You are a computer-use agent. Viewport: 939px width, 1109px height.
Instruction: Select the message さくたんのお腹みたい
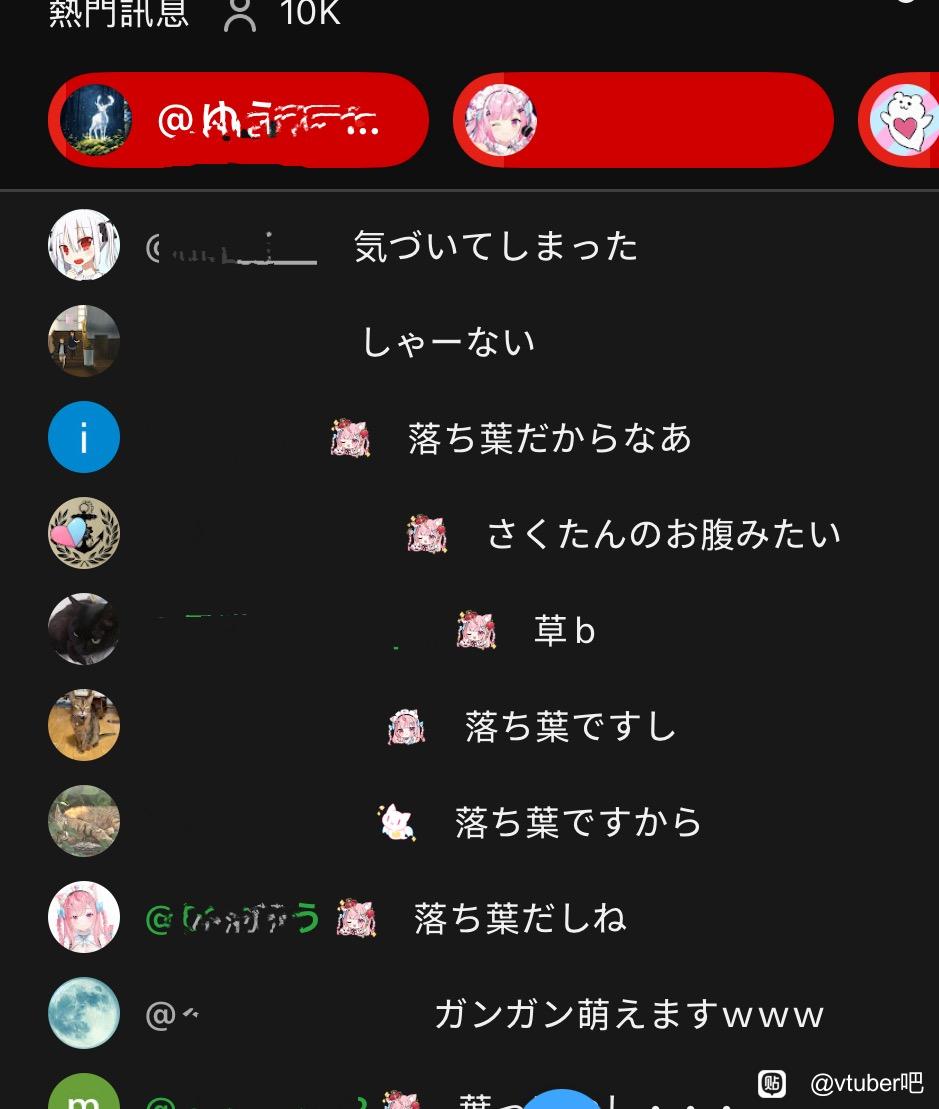(x=663, y=534)
